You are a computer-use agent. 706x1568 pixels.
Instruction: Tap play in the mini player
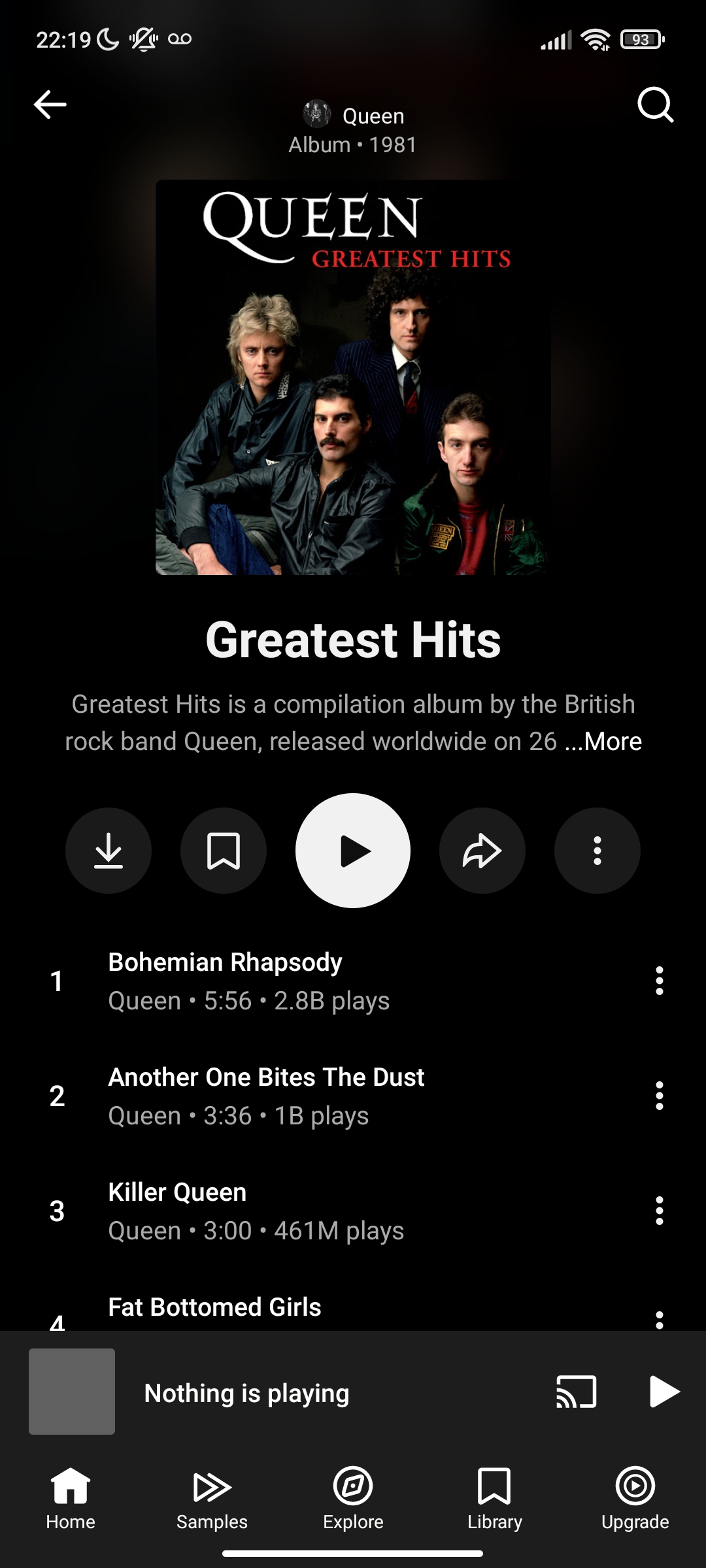tap(664, 1392)
